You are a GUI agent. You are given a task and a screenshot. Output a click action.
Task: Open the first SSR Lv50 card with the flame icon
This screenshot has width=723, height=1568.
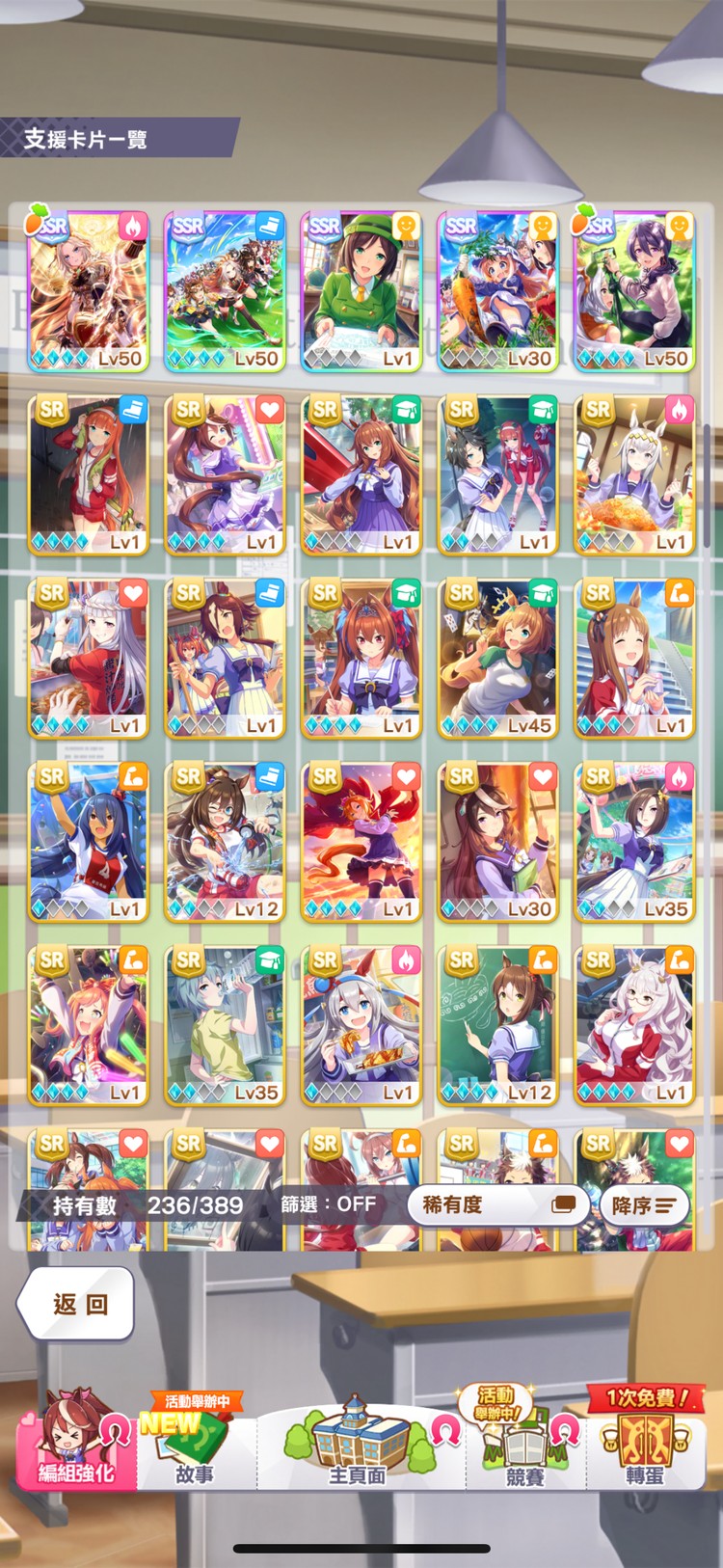click(x=89, y=292)
